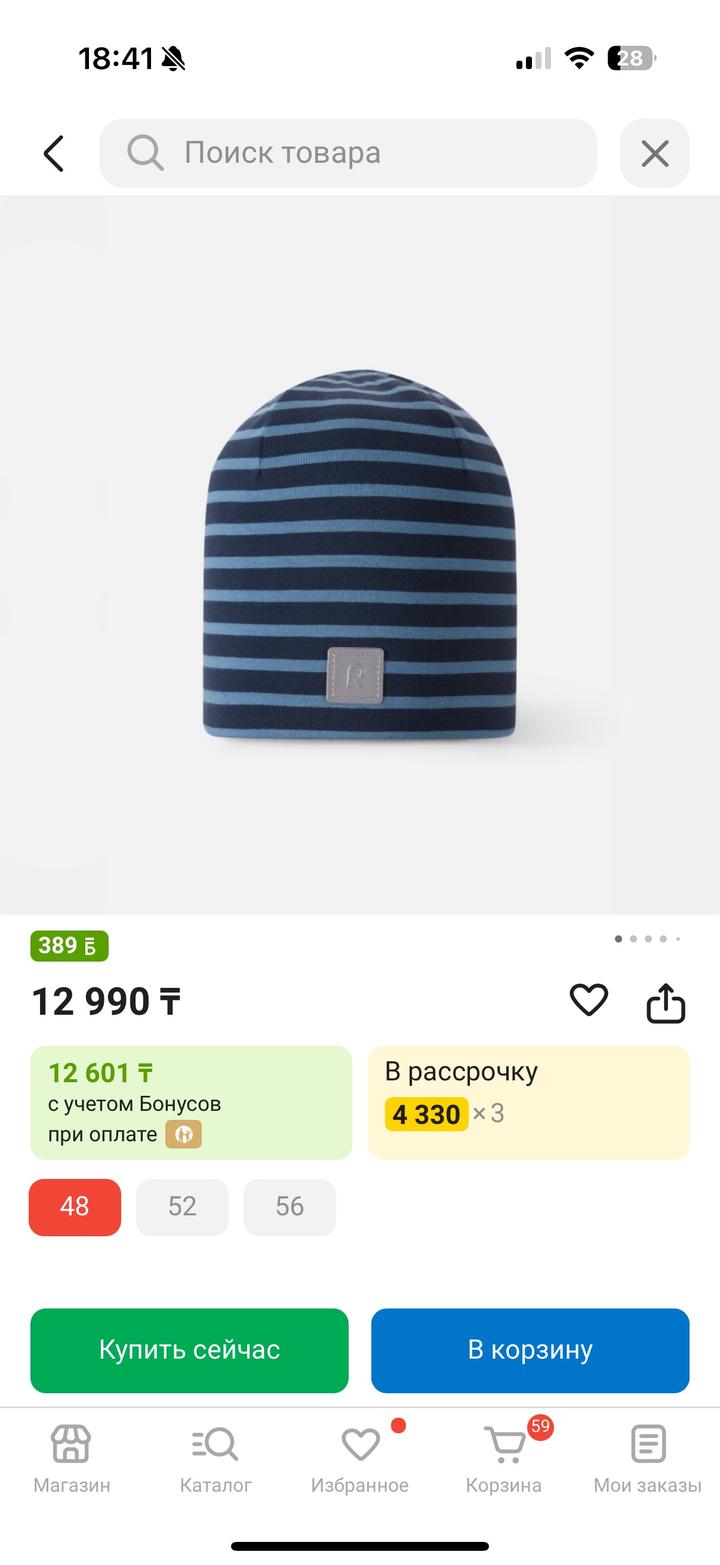
Task: Share this product
Action: (x=665, y=1002)
